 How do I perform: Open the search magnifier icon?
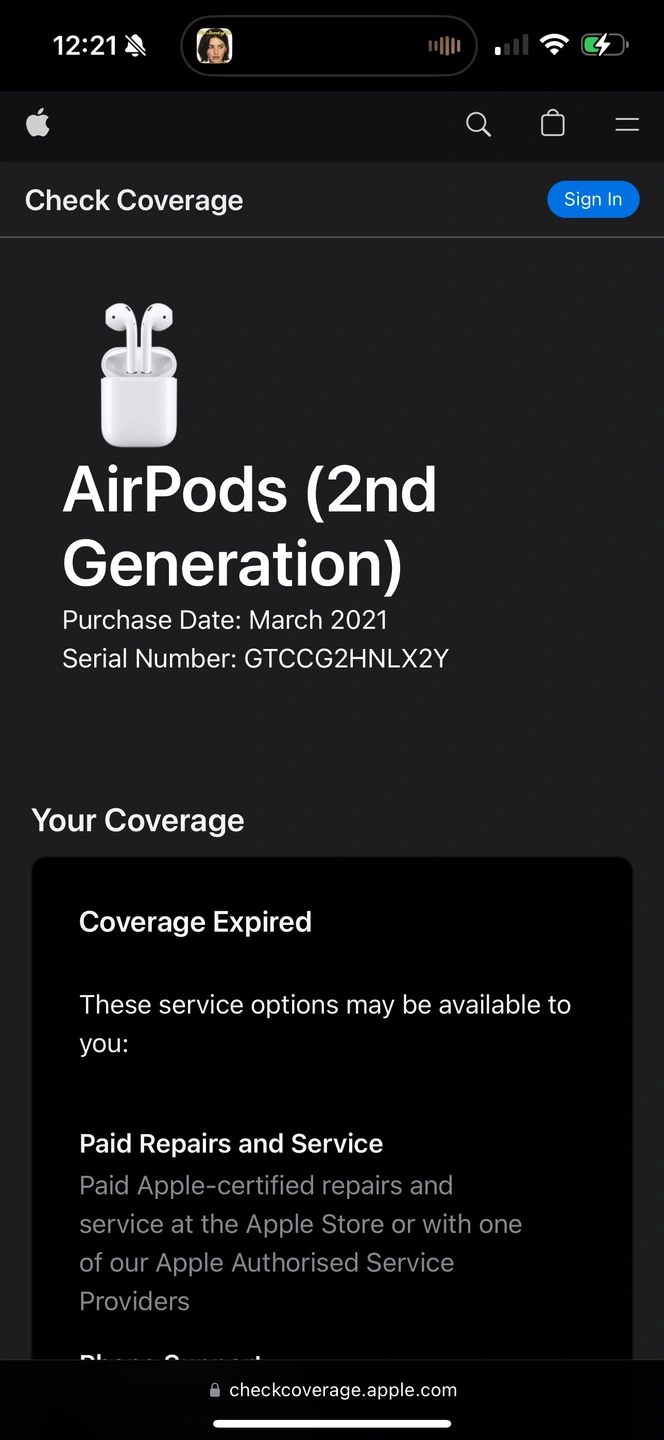[479, 125]
